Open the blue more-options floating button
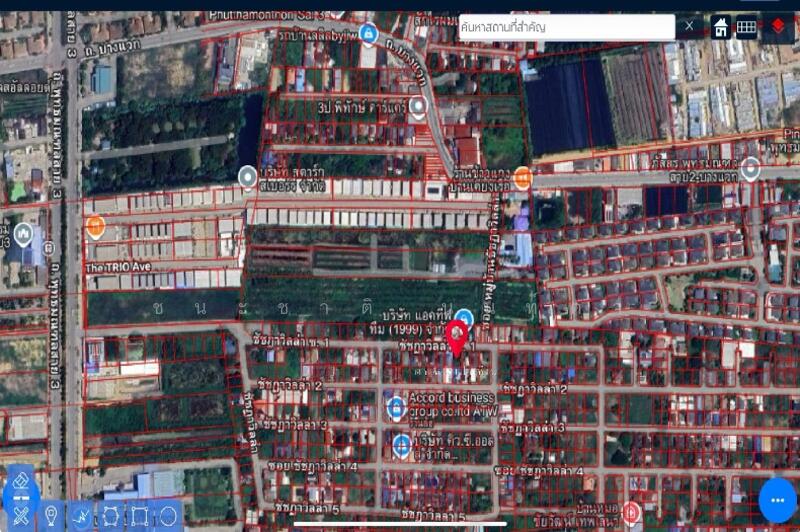The height and width of the screenshot is (532, 800). click(777, 500)
